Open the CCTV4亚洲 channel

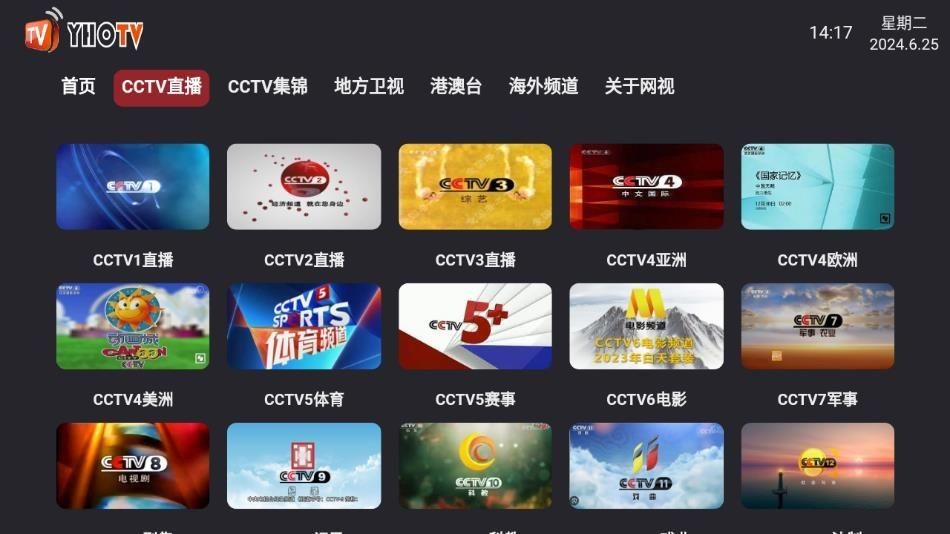tap(646, 187)
